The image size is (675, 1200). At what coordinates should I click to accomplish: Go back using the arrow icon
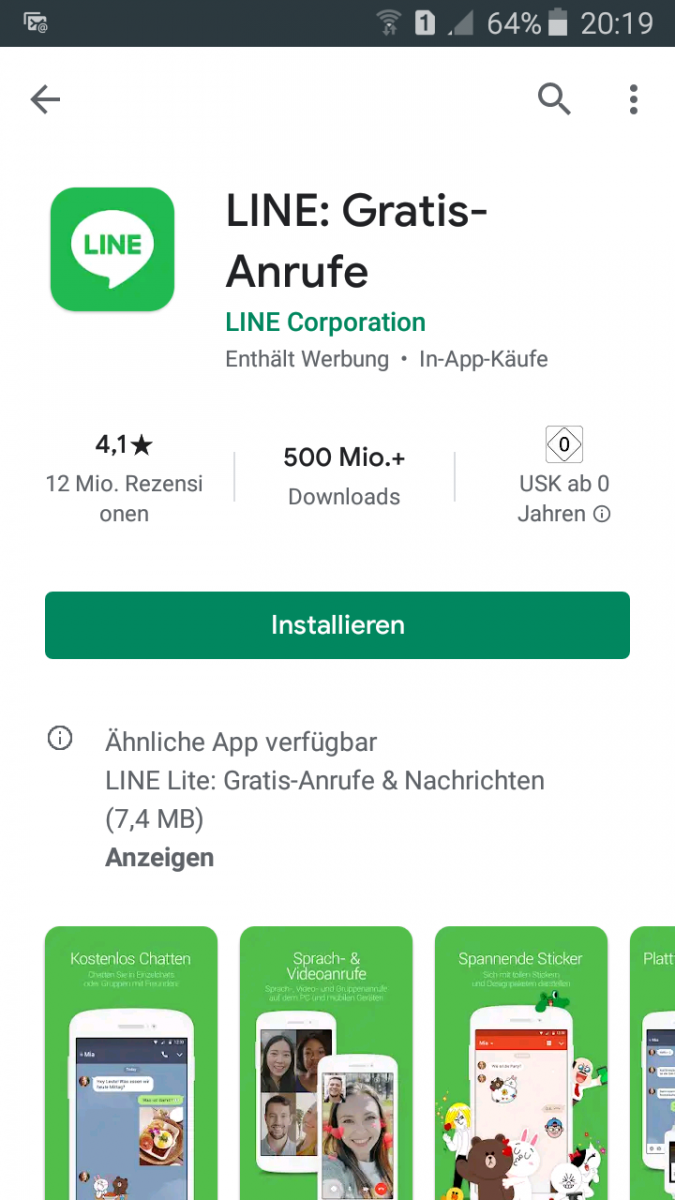[x=45, y=99]
